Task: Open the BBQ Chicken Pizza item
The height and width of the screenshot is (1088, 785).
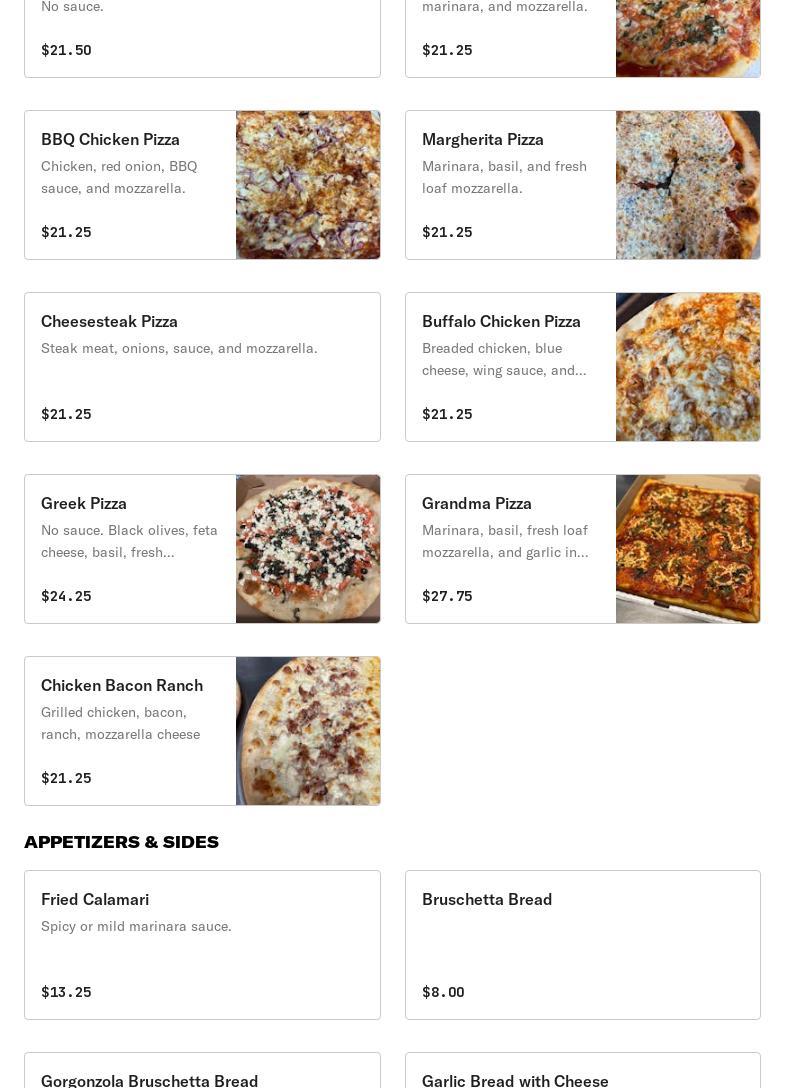Action: [202, 185]
